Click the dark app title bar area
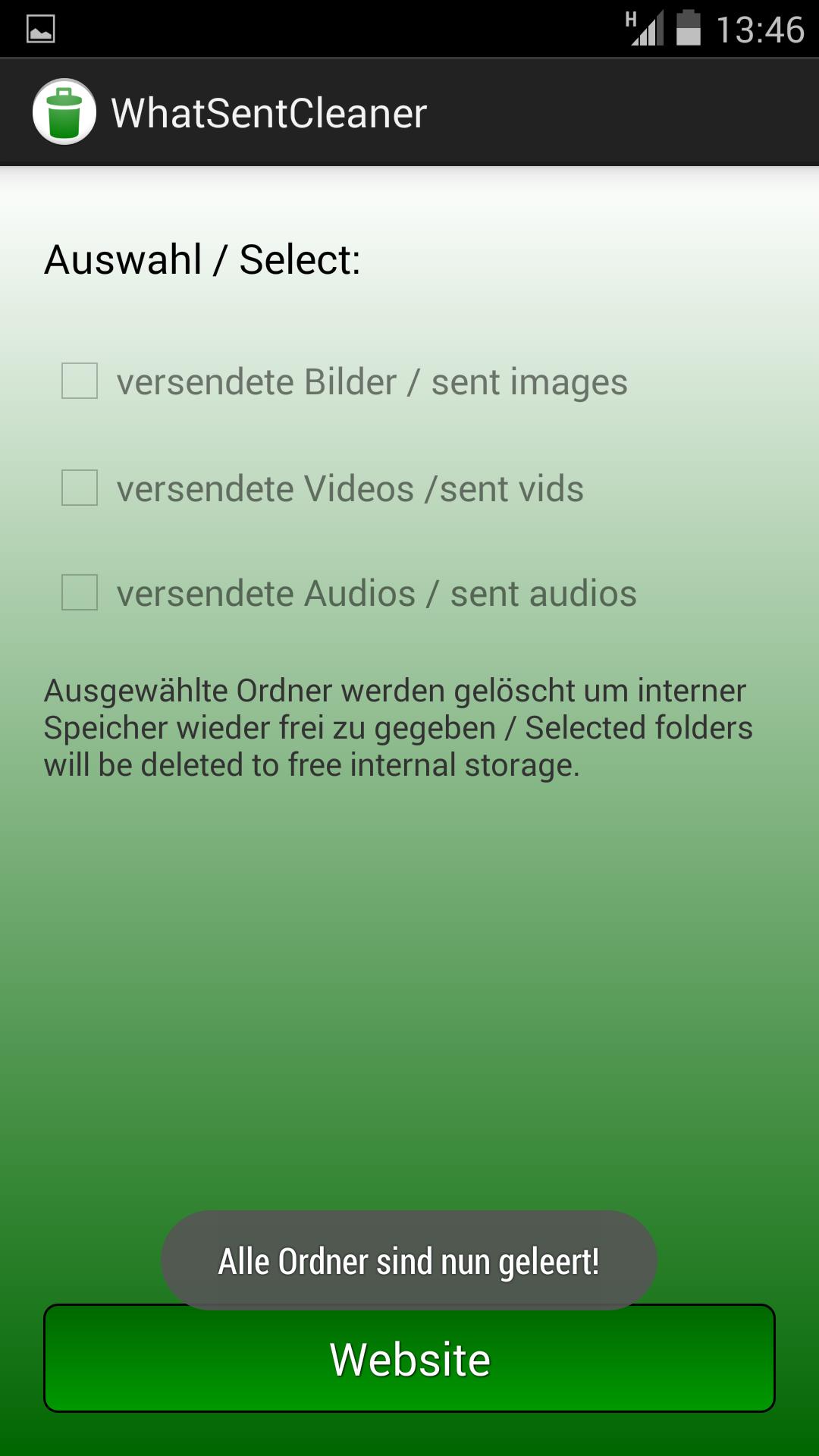Screen dimensions: 819x1456 (x=409, y=111)
